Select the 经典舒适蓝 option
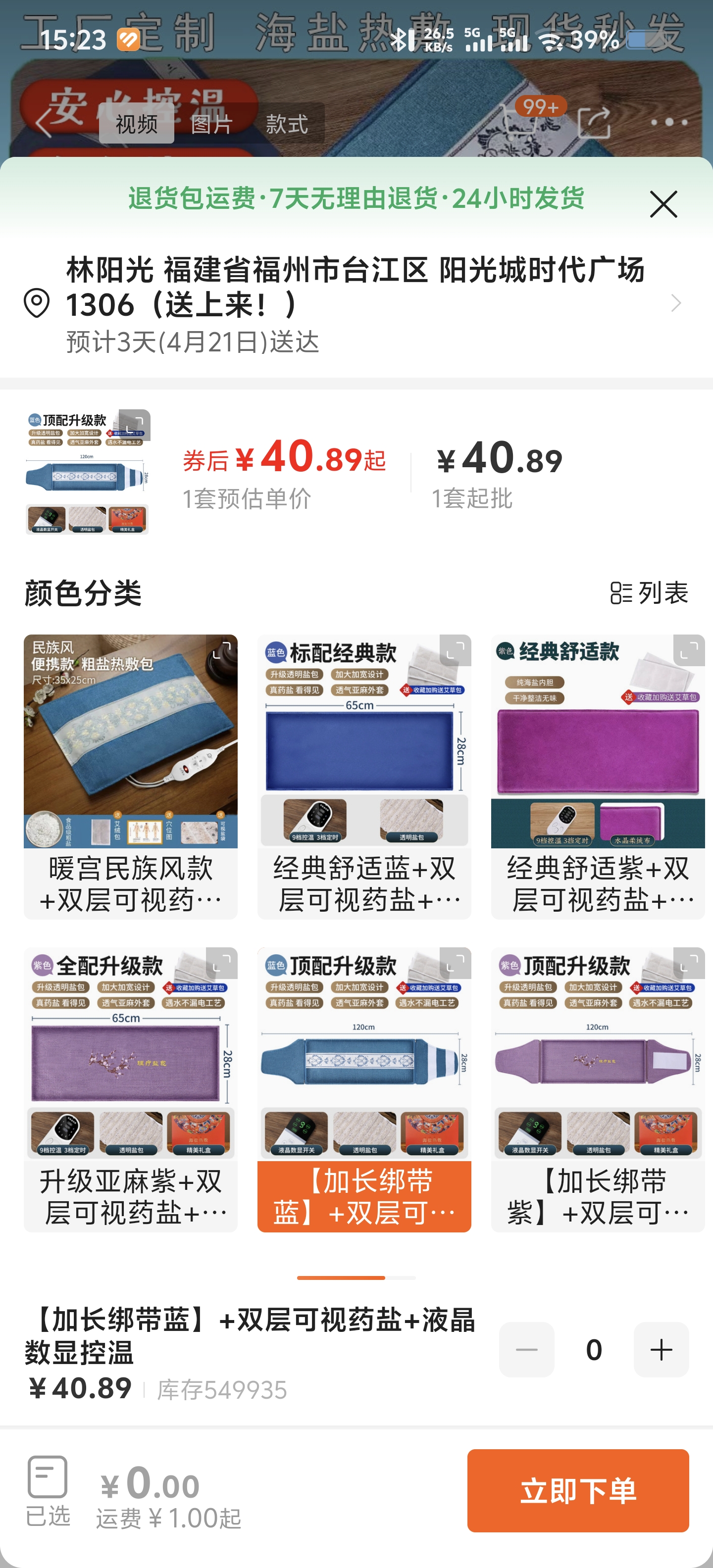The width and height of the screenshot is (713, 1568). click(363, 776)
